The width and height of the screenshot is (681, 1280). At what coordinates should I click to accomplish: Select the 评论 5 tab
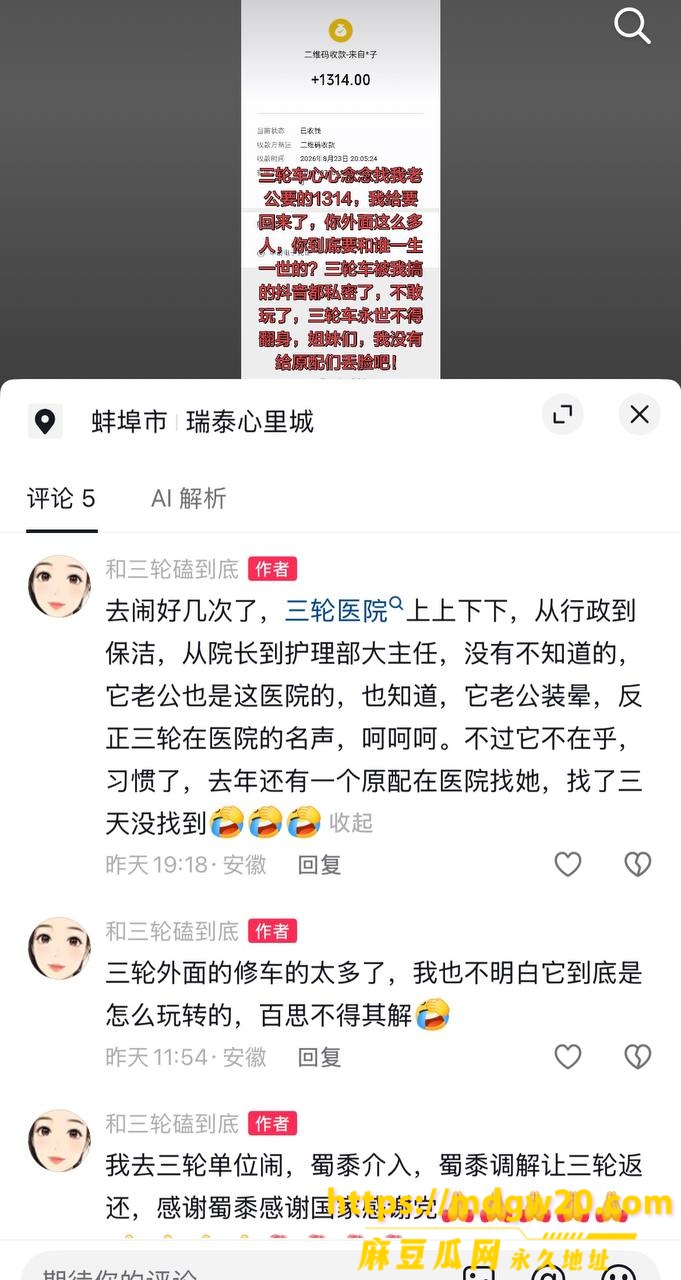(x=61, y=498)
